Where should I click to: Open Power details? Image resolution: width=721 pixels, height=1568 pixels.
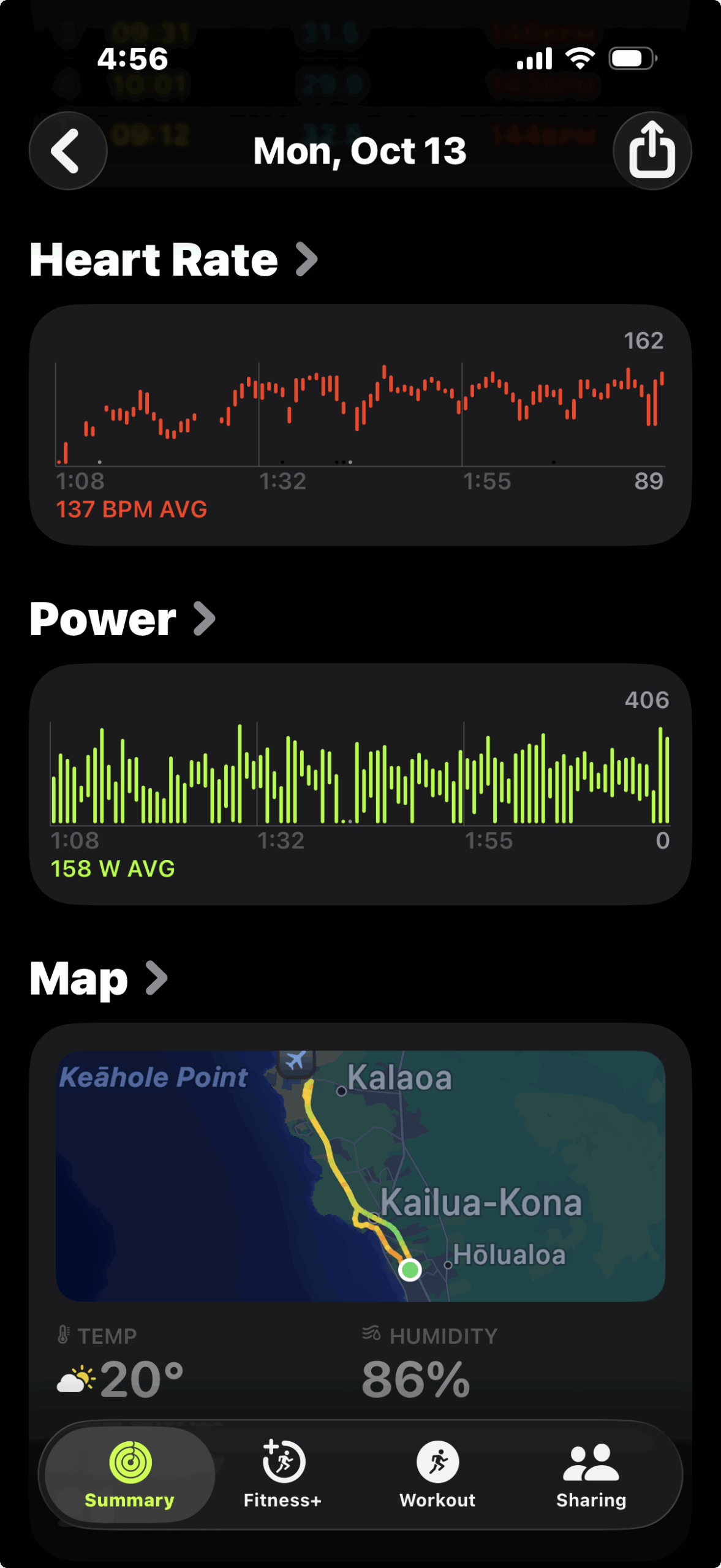pyautogui.click(x=123, y=619)
